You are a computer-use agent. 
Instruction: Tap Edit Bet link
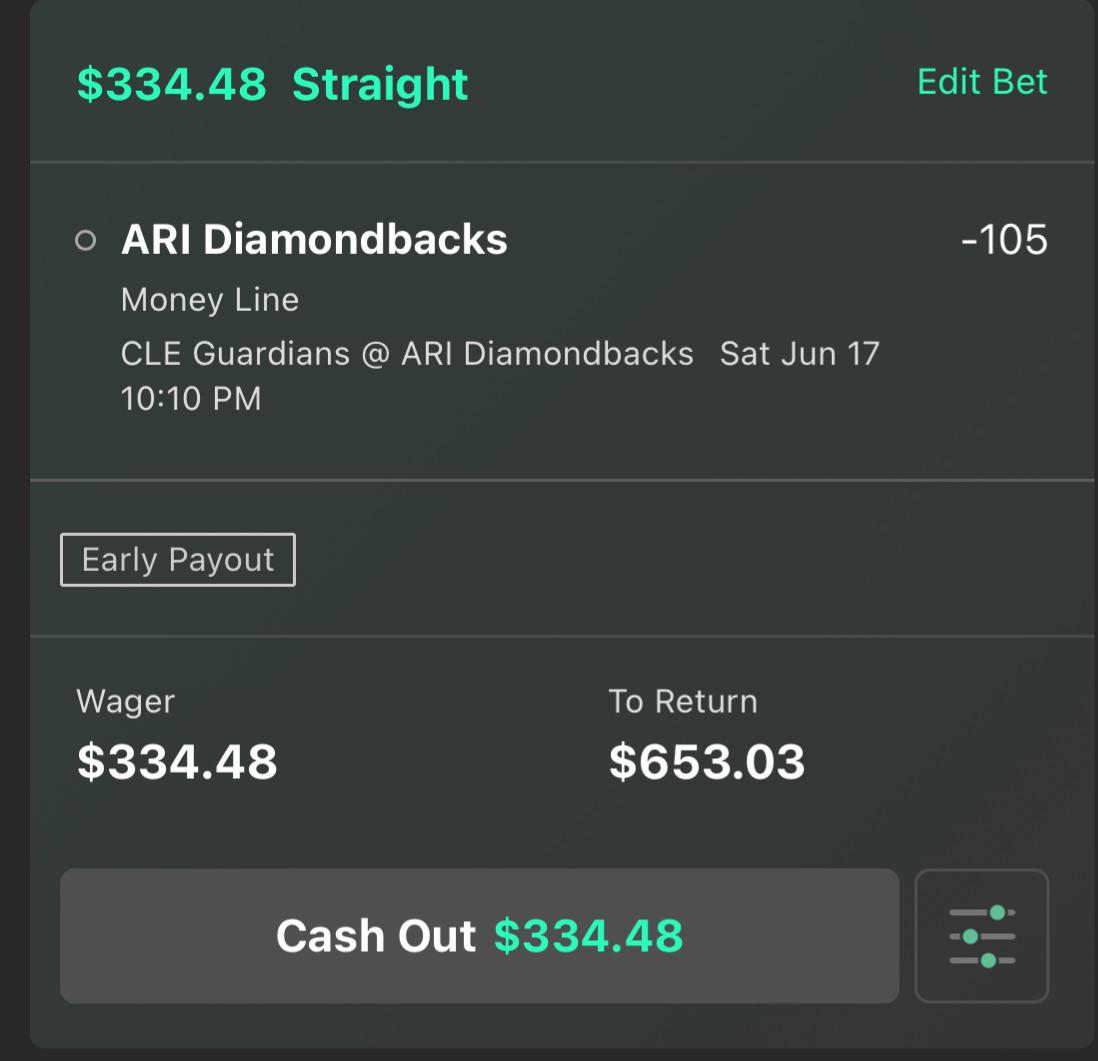coord(982,82)
